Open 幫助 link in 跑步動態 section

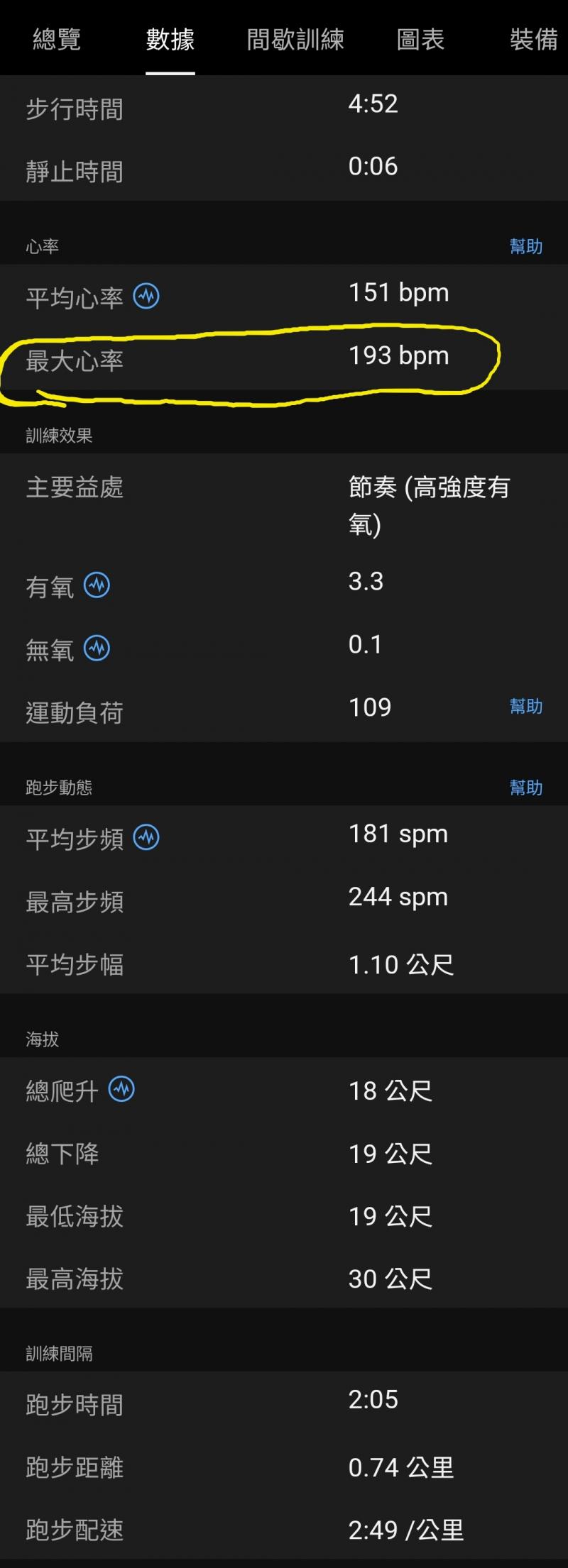tap(525, 788)
